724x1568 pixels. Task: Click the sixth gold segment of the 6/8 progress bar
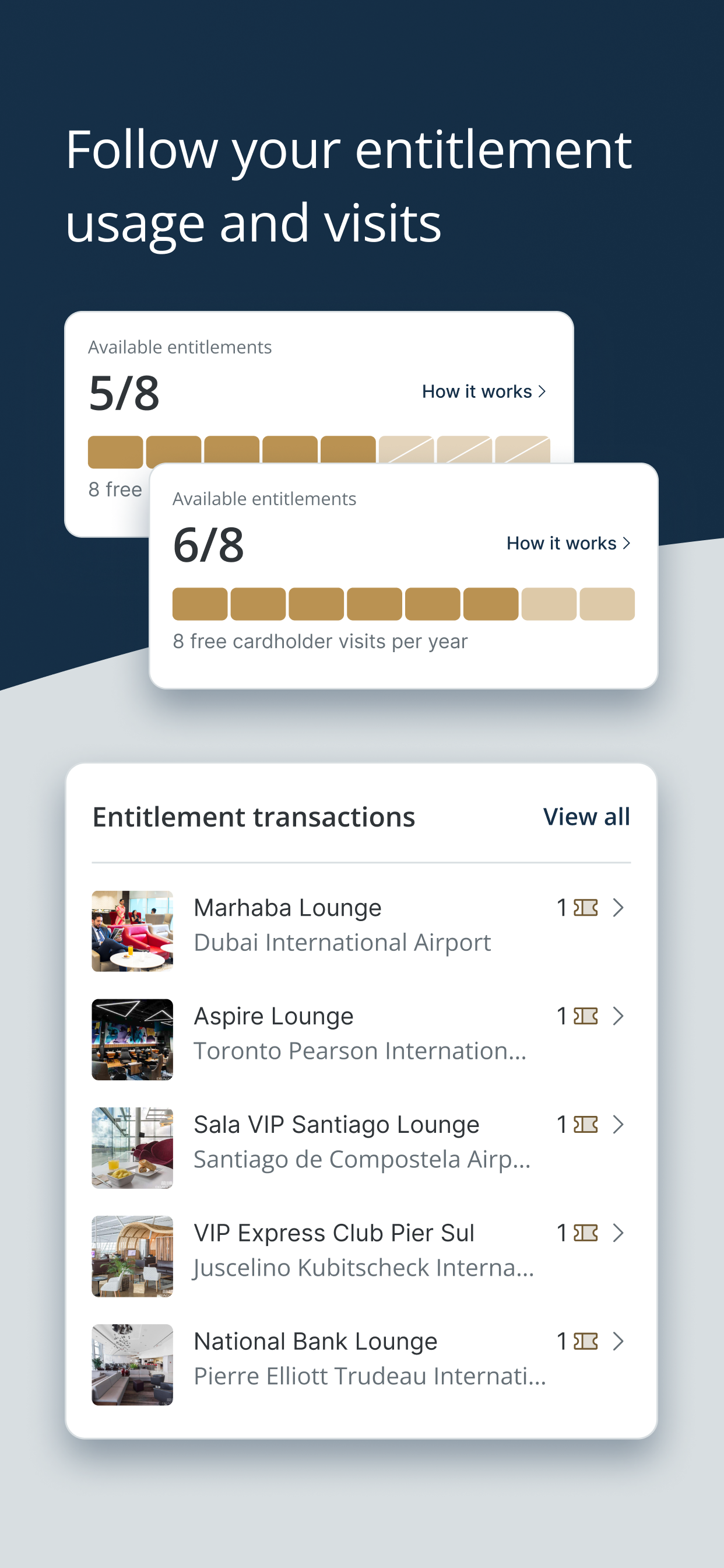coord(491,603)
